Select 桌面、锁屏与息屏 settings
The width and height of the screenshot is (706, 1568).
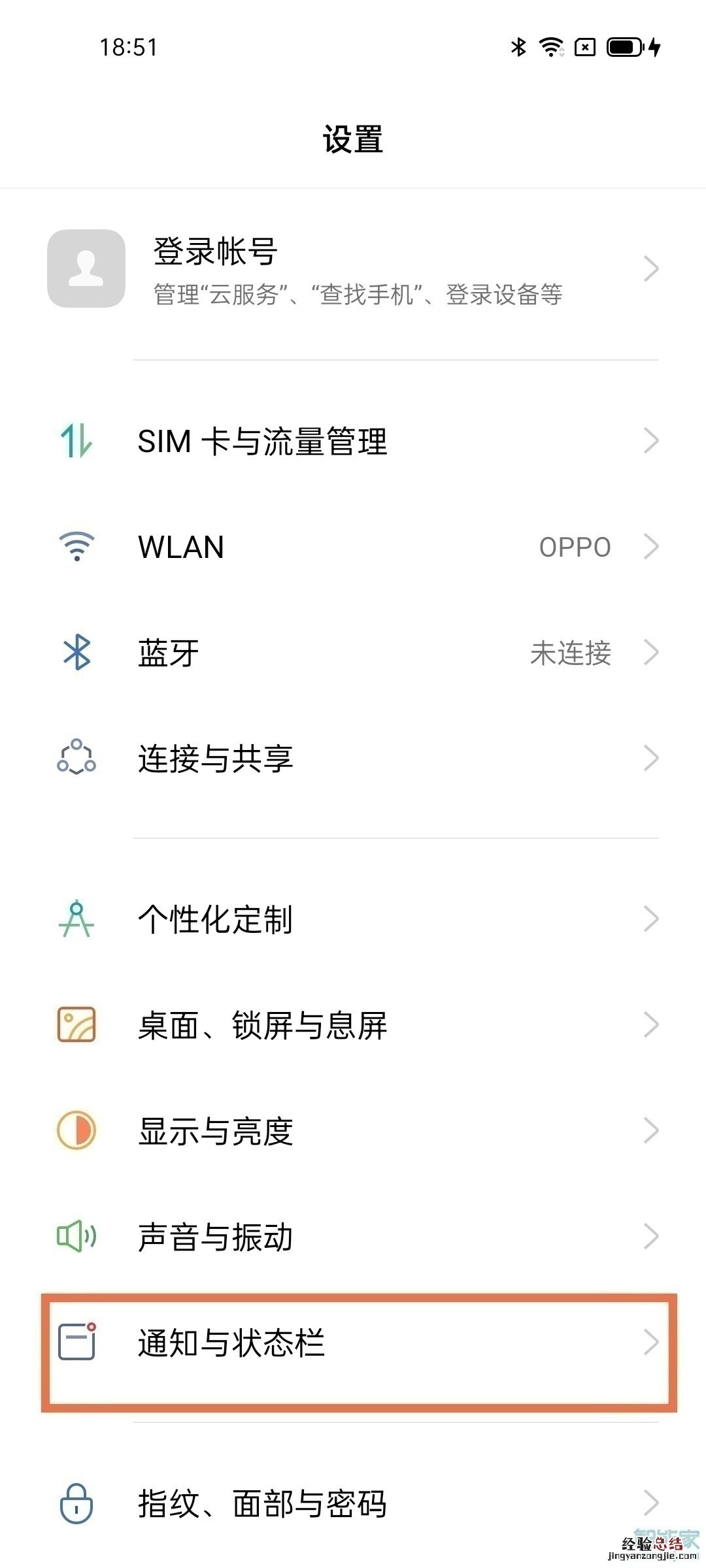(x=353, y=1025)
